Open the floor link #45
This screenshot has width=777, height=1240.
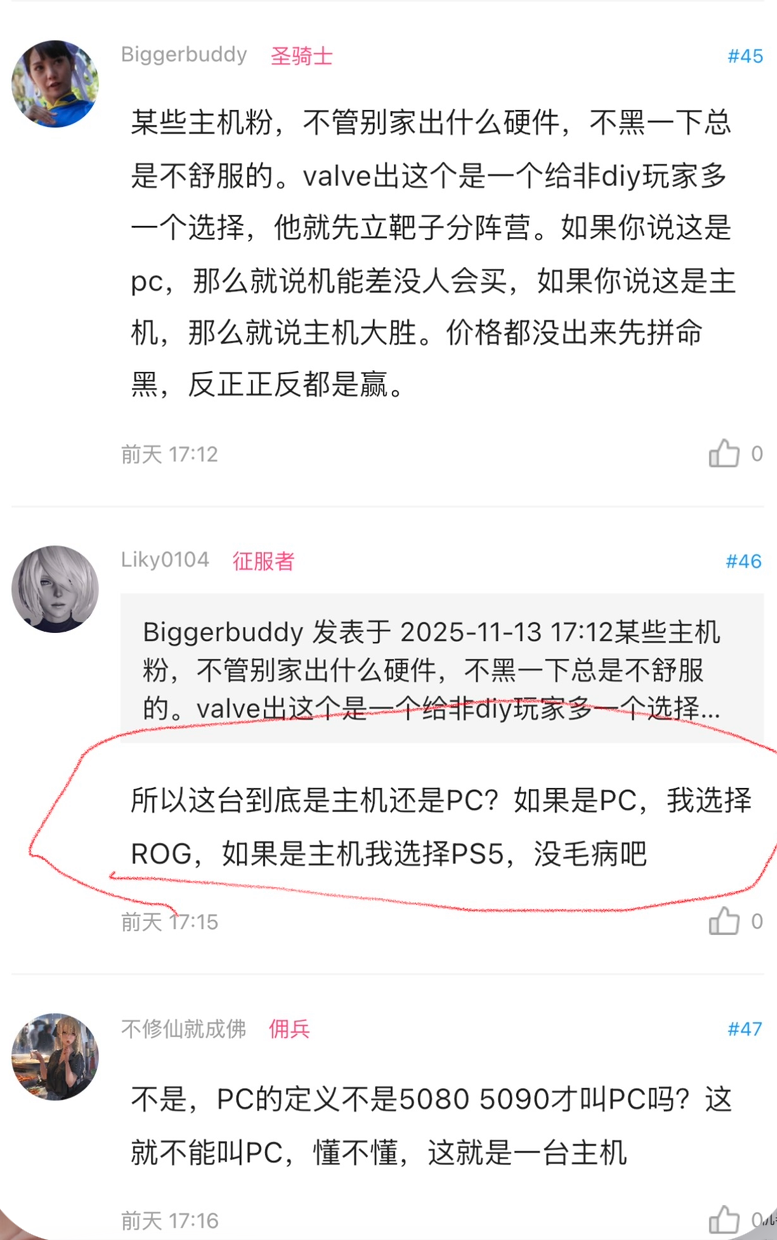(744, 56)
